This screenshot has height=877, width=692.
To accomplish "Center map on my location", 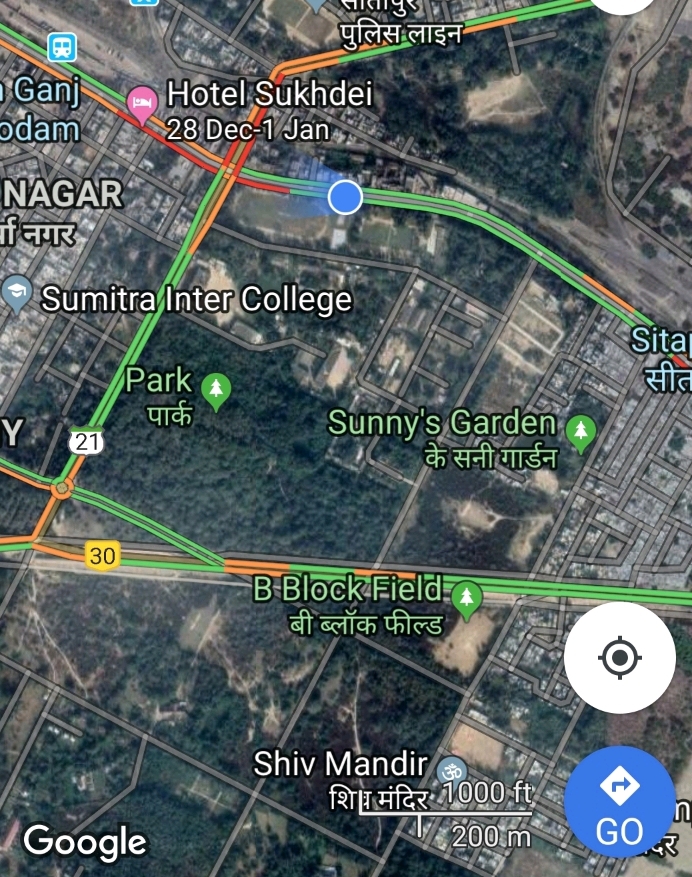I will 619,657.
